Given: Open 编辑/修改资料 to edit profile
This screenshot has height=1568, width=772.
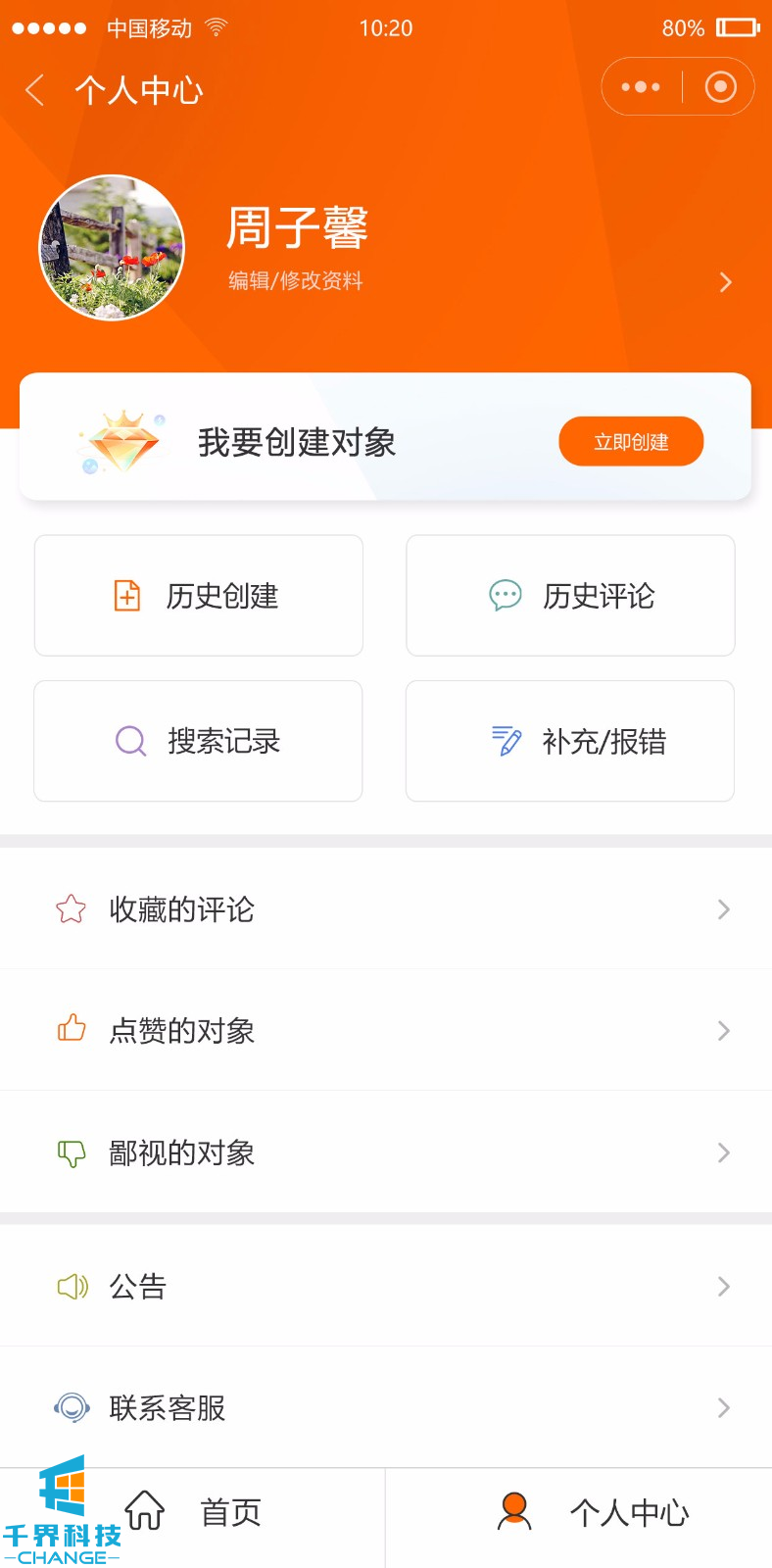Looking at the screenshot, I should tap(296, 281).
